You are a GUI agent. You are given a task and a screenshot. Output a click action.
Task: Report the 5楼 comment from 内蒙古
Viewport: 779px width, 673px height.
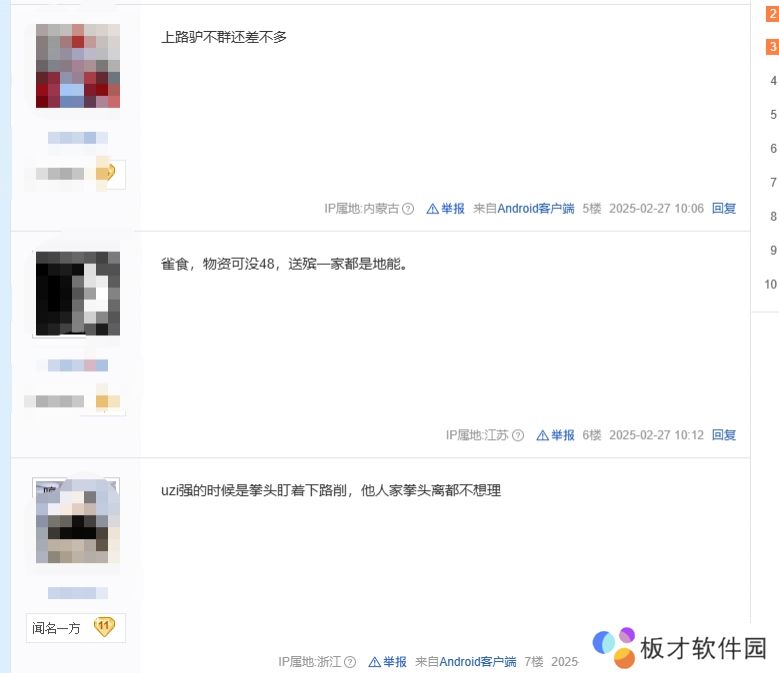pyautogui.click(x=446, y=209)
